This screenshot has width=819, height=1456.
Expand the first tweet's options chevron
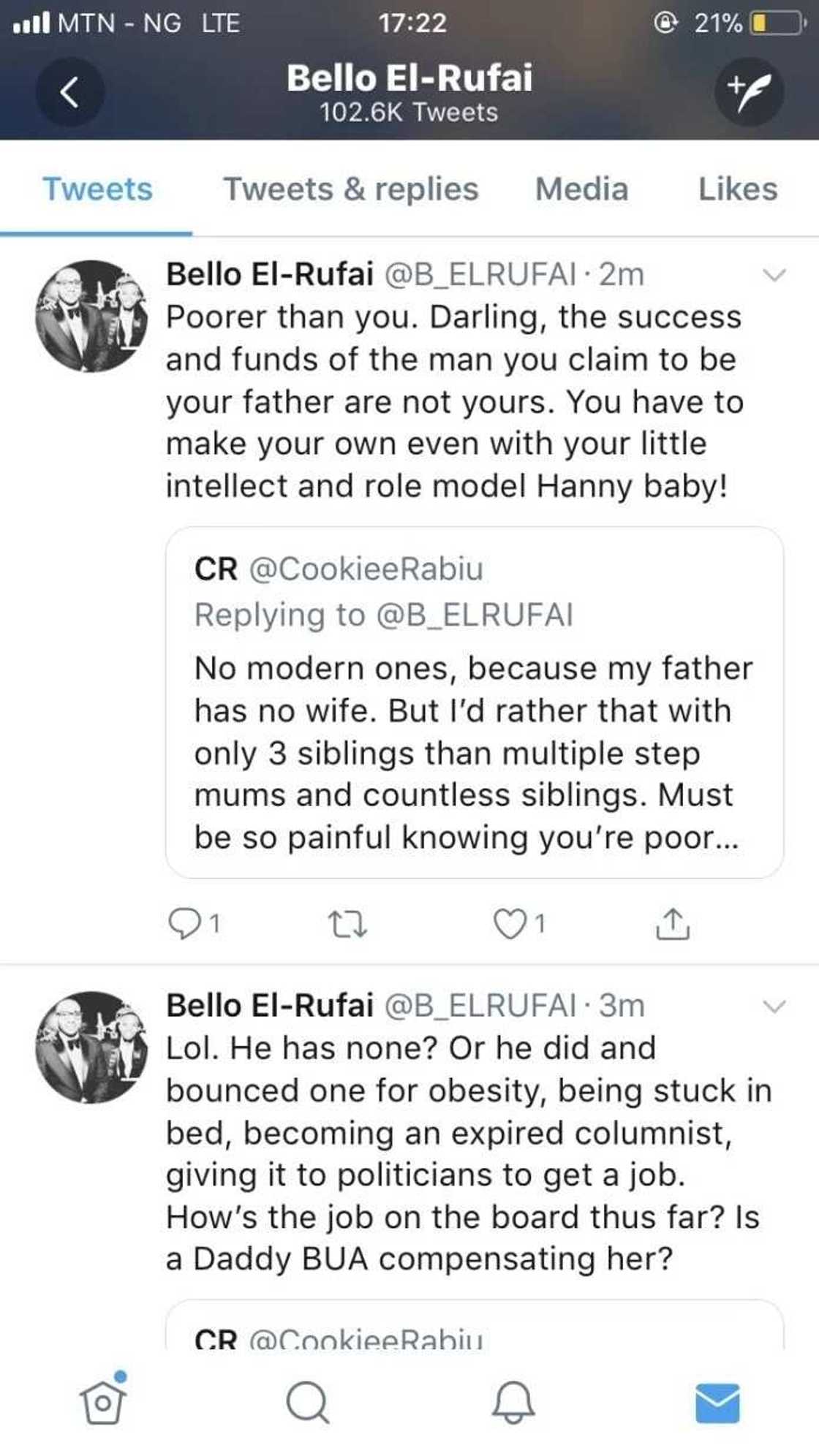tap(775, 276)
